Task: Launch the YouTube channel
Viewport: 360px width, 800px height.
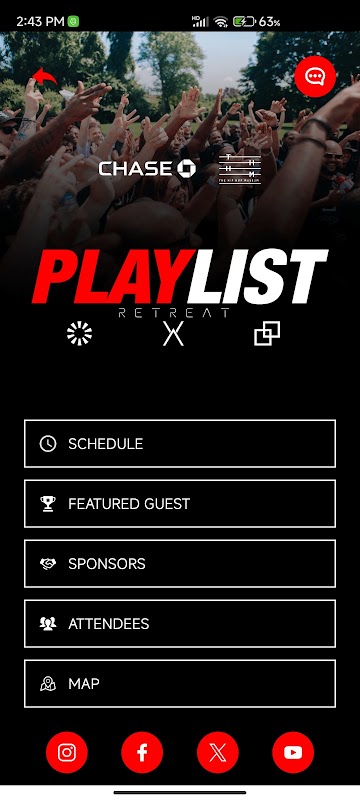Action: [x=293, y=753]
